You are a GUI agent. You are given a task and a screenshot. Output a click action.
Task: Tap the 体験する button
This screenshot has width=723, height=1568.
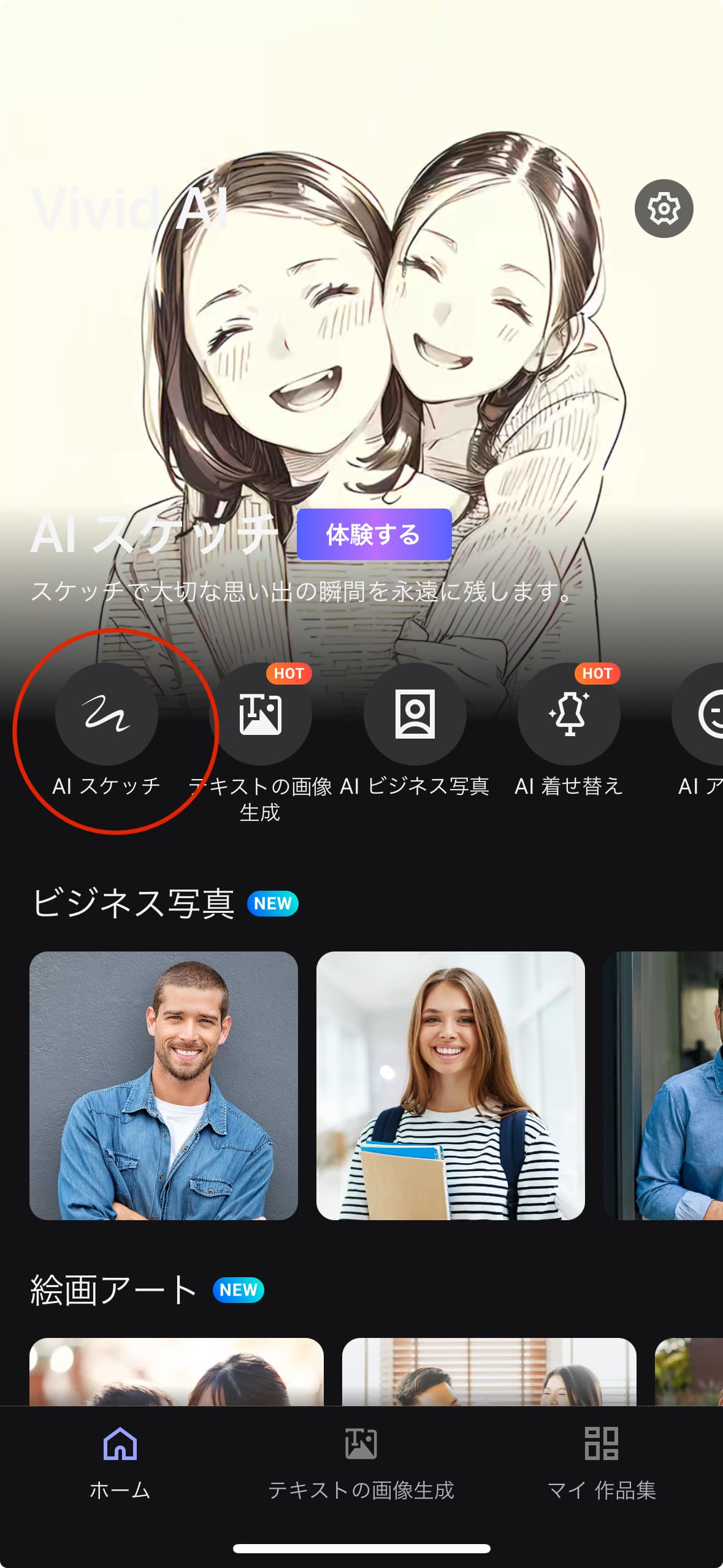tap(374, 534)
